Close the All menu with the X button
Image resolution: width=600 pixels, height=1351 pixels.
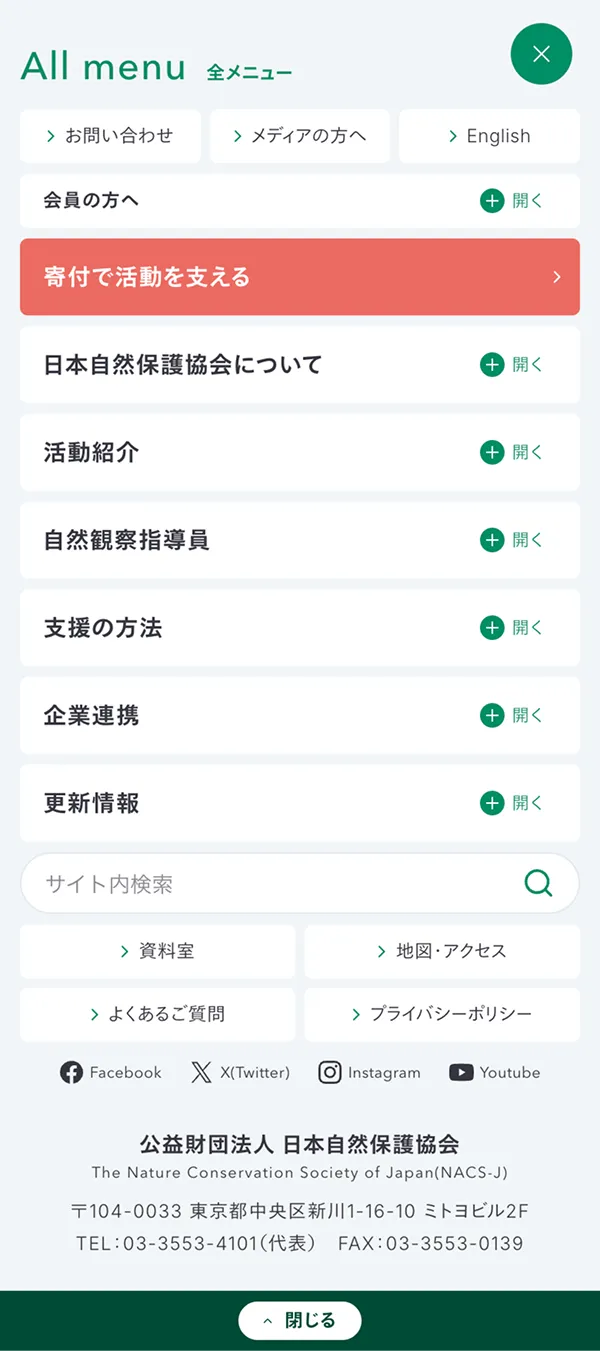[541, 54]
